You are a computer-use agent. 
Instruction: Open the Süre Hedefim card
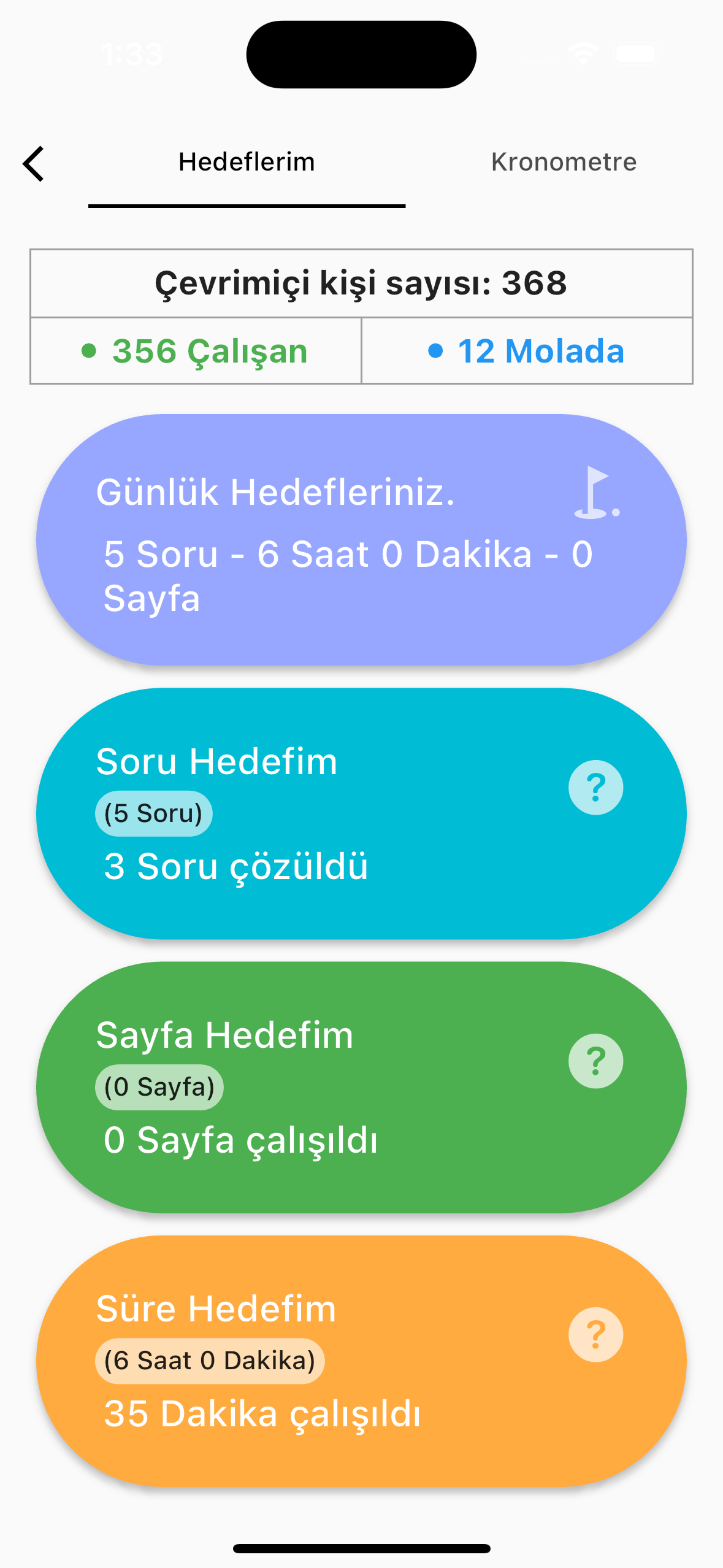361,1361
